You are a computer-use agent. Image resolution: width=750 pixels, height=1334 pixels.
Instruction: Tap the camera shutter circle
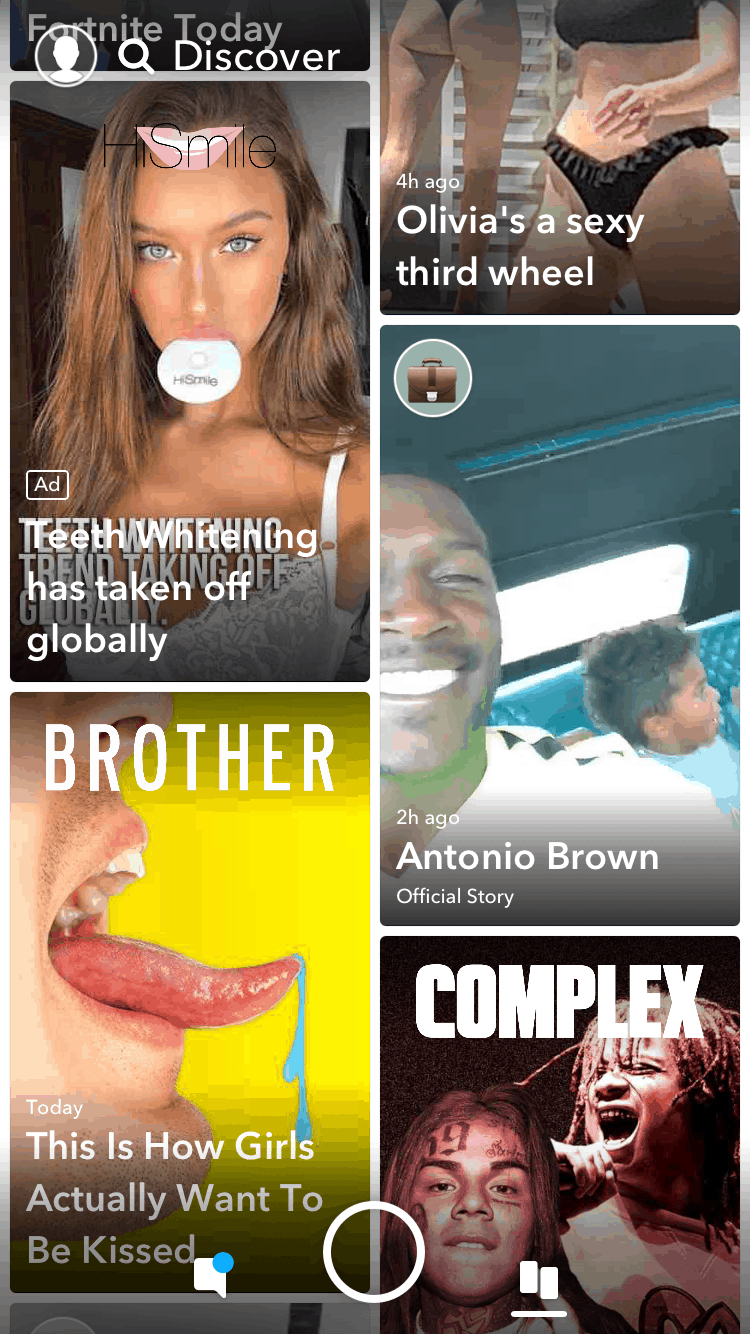[374, 1251]
